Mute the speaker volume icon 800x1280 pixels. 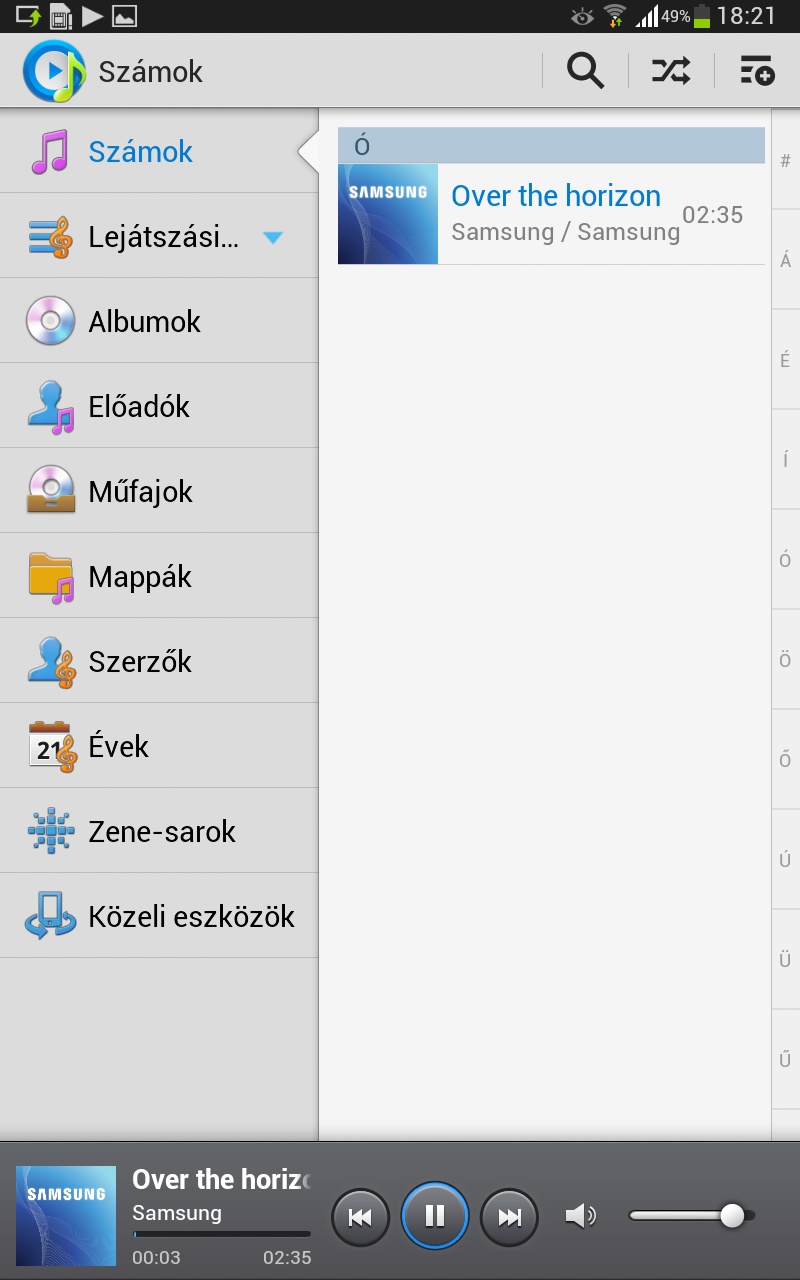coord(580,1216)
